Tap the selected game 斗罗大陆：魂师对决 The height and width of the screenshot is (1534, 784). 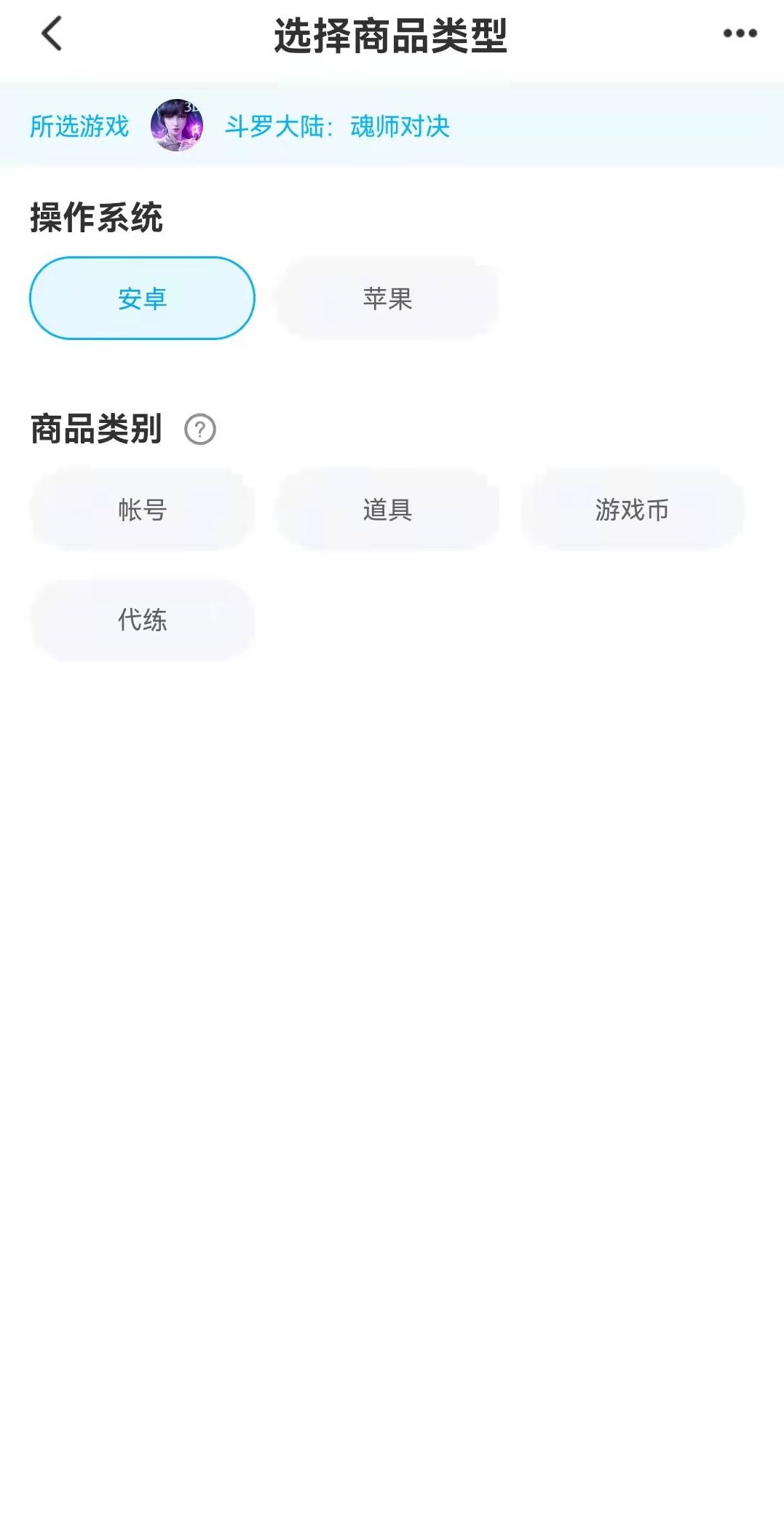pyautogui.click(x=337, y=127)
